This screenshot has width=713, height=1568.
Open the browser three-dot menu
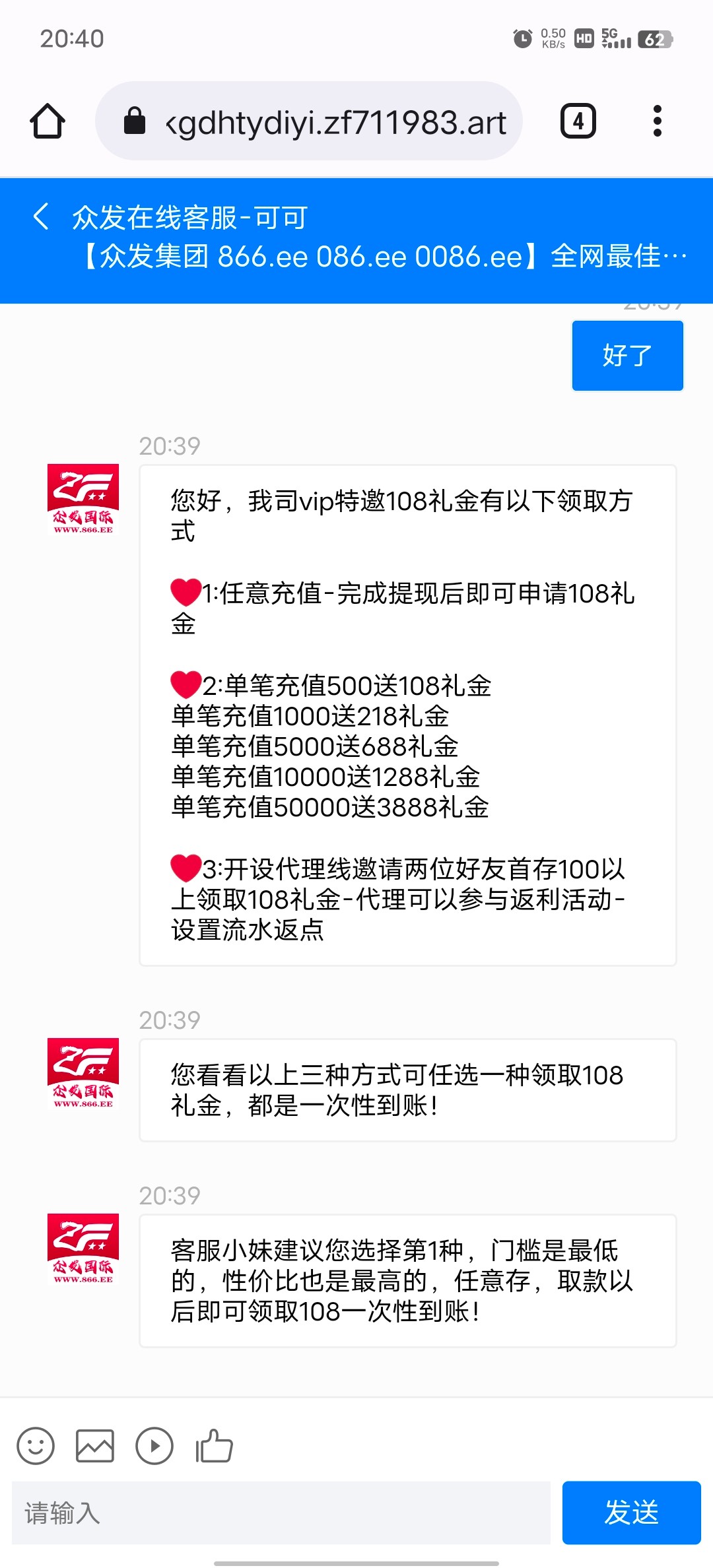(x=658, y=121)
